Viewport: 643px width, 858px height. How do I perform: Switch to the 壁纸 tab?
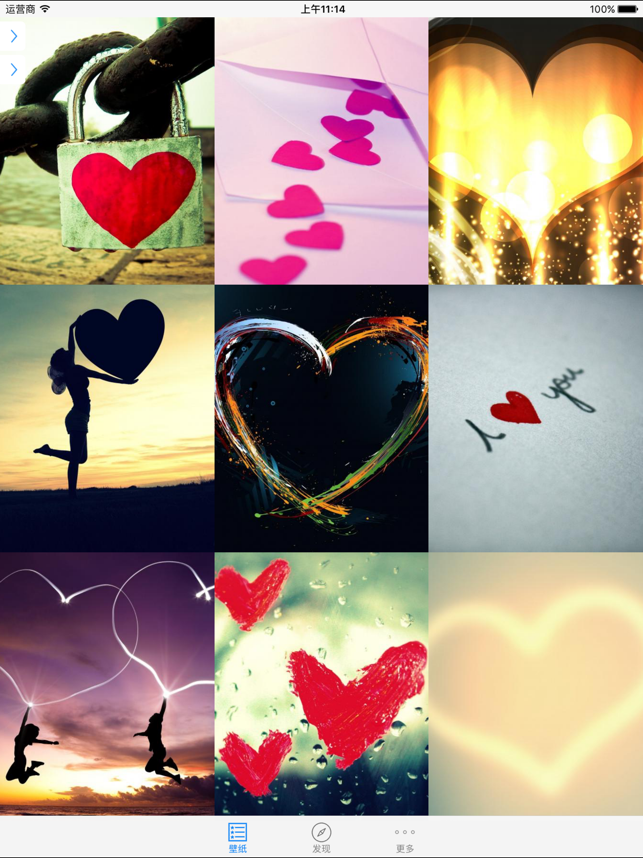tap(238, 838)
